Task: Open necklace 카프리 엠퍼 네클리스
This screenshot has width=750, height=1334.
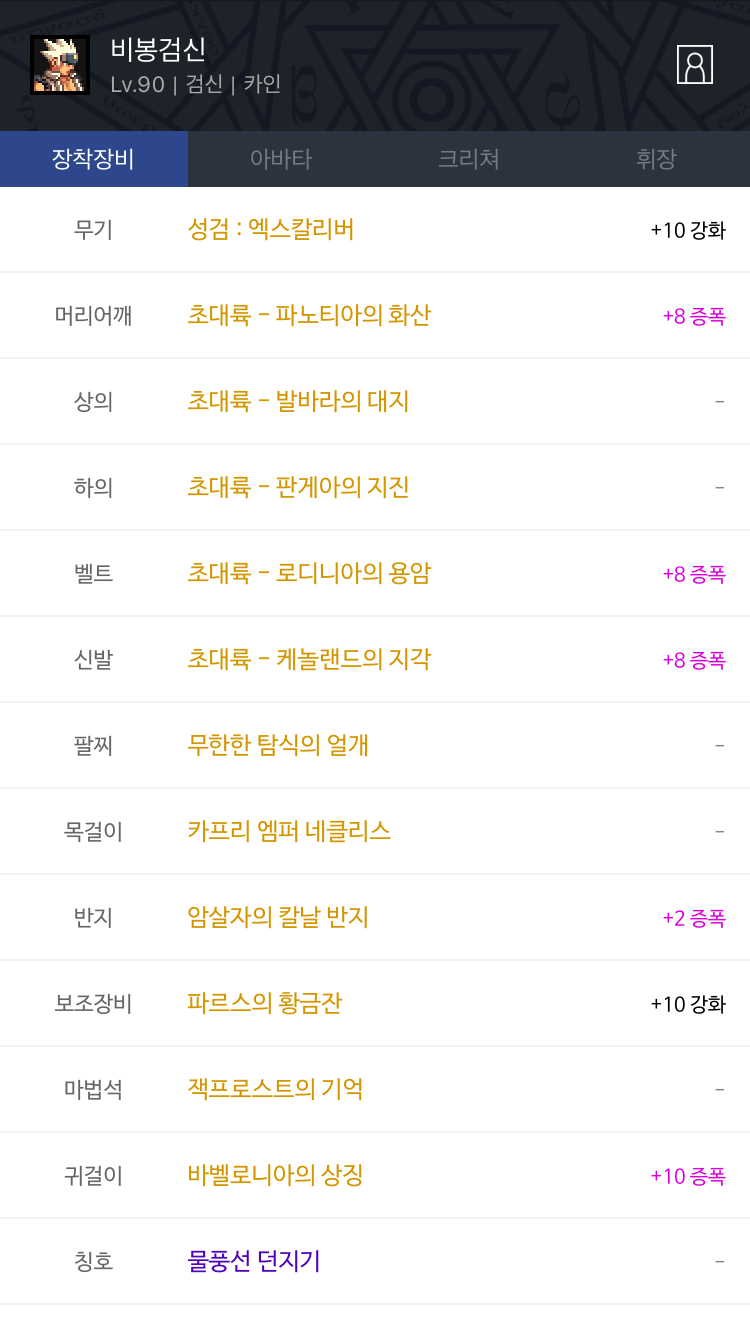Action: coord(289,832)
